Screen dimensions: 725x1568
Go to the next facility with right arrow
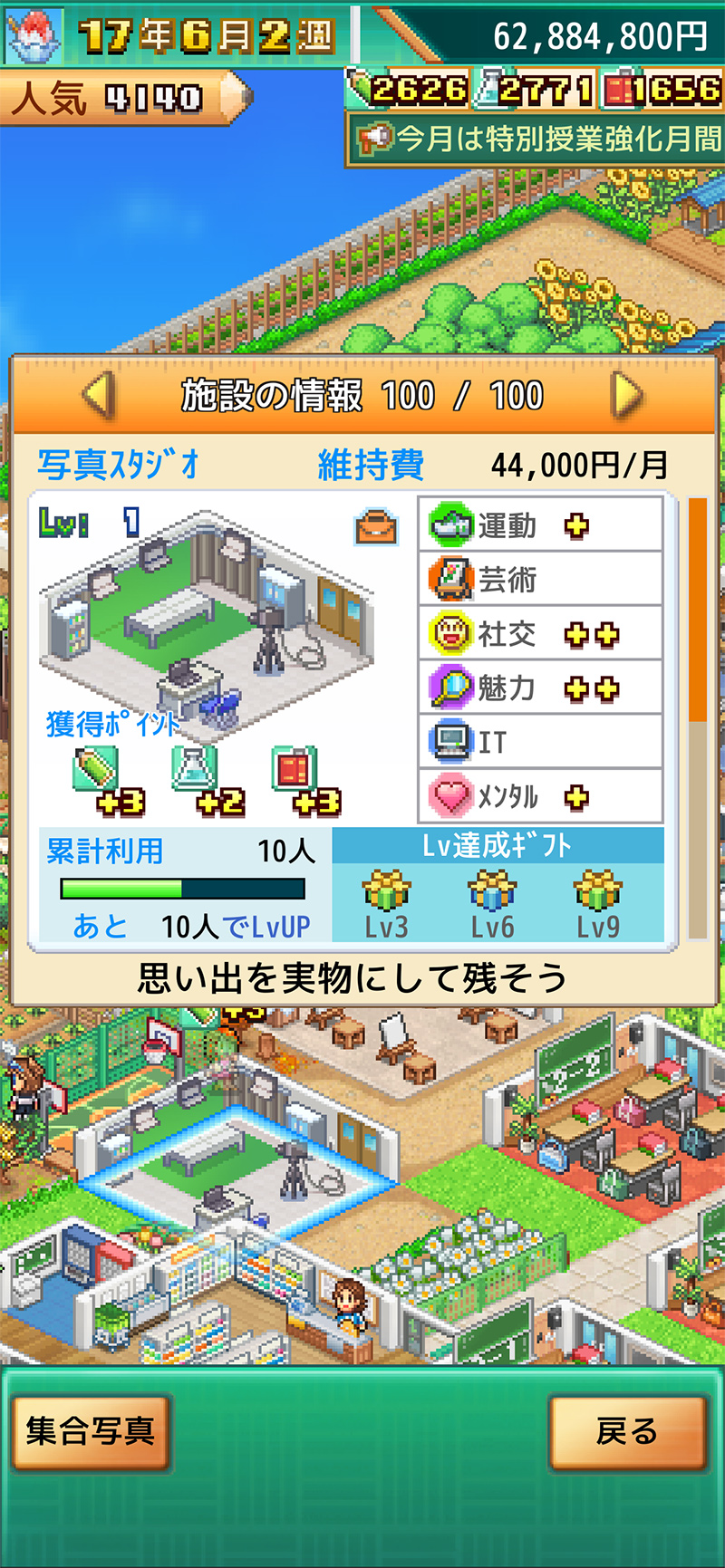click(x=626, y=396)
